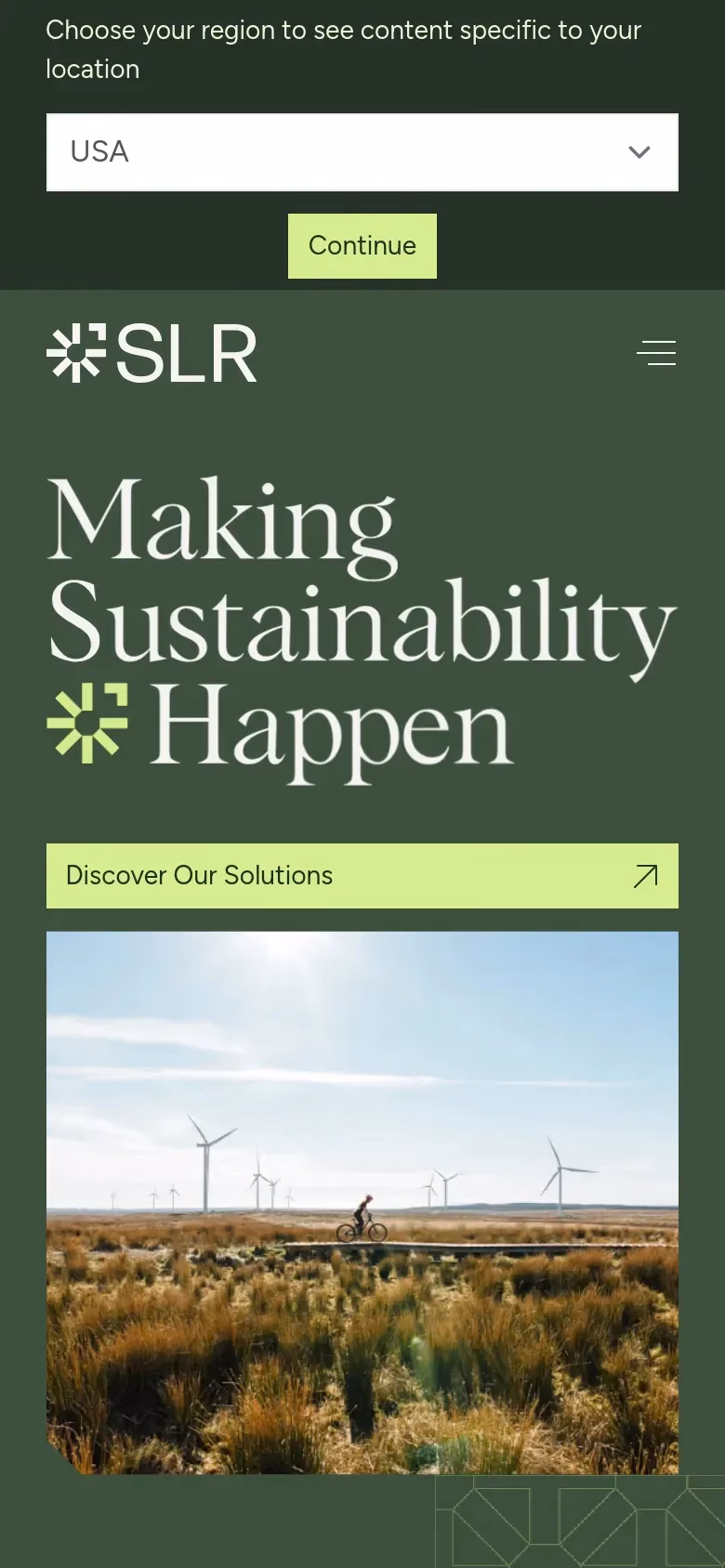Open the location dropdown to change regions

(x=362, y=151)
